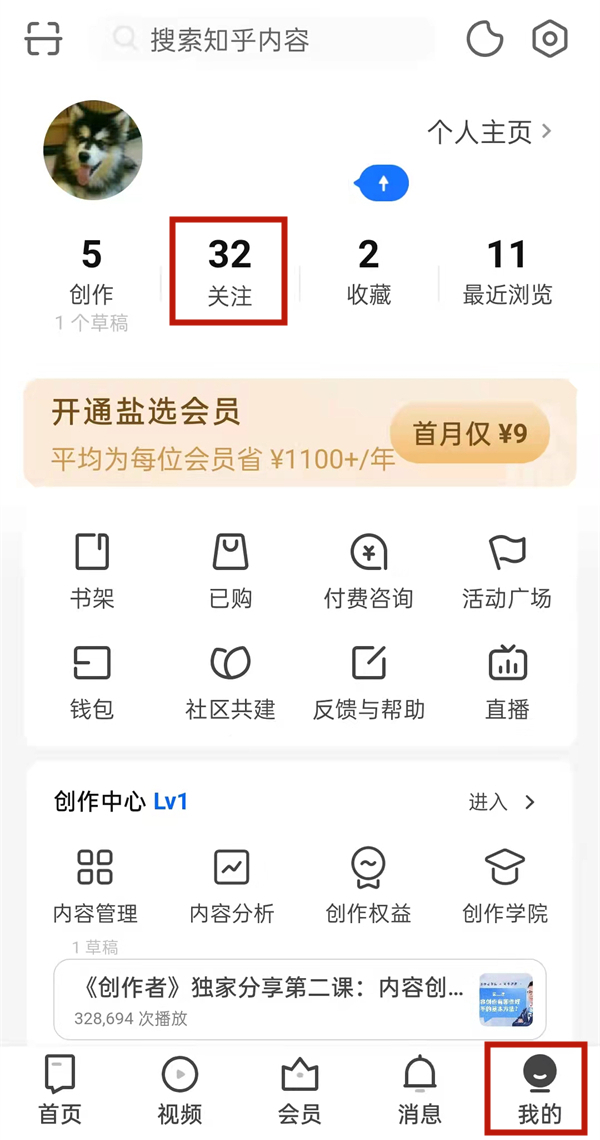
Task: Show 最近浏览 history
Action: (x=507, y=271)
